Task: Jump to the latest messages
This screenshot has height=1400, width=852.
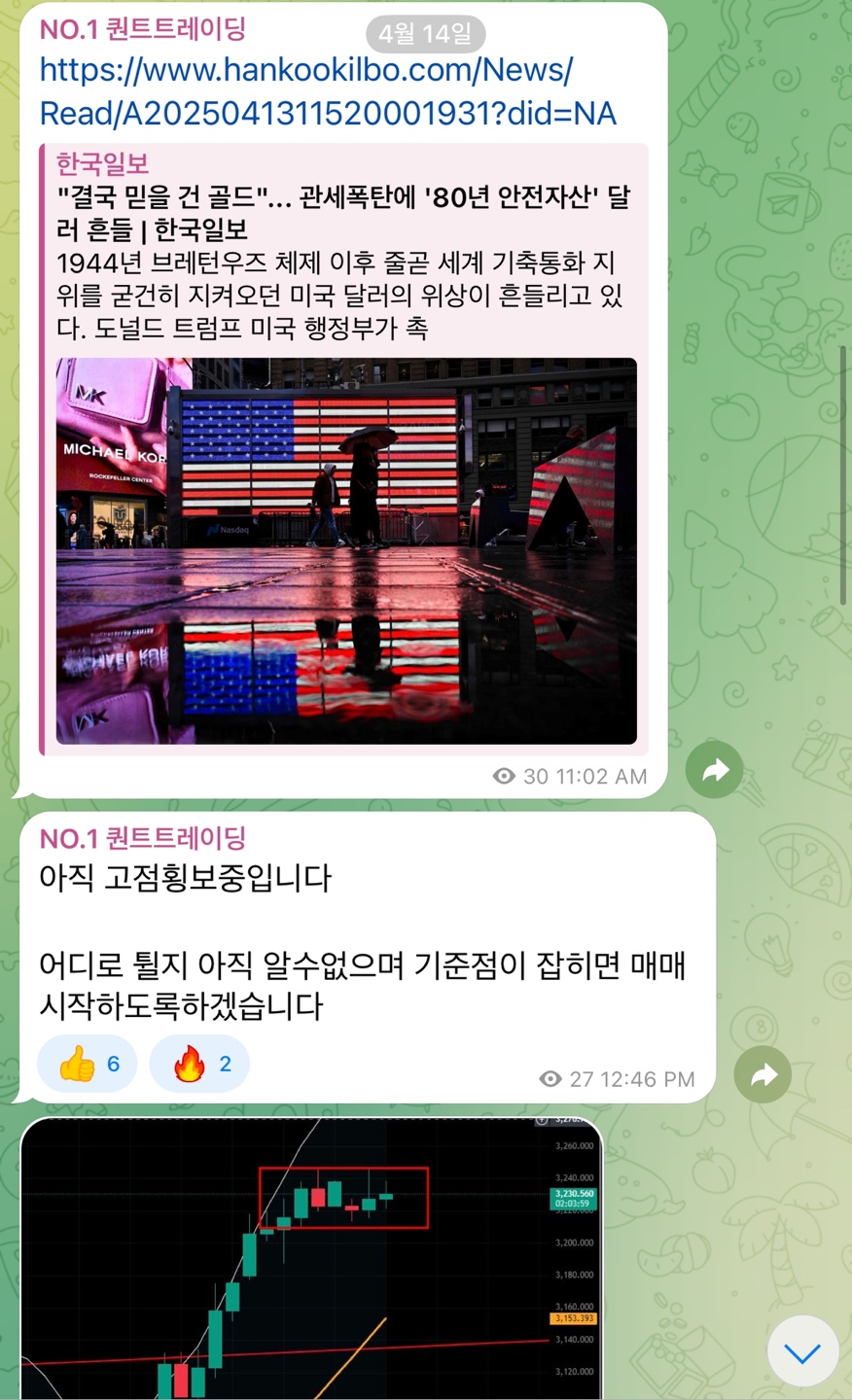Action: pyautogui.click(x=802, y=1352)
